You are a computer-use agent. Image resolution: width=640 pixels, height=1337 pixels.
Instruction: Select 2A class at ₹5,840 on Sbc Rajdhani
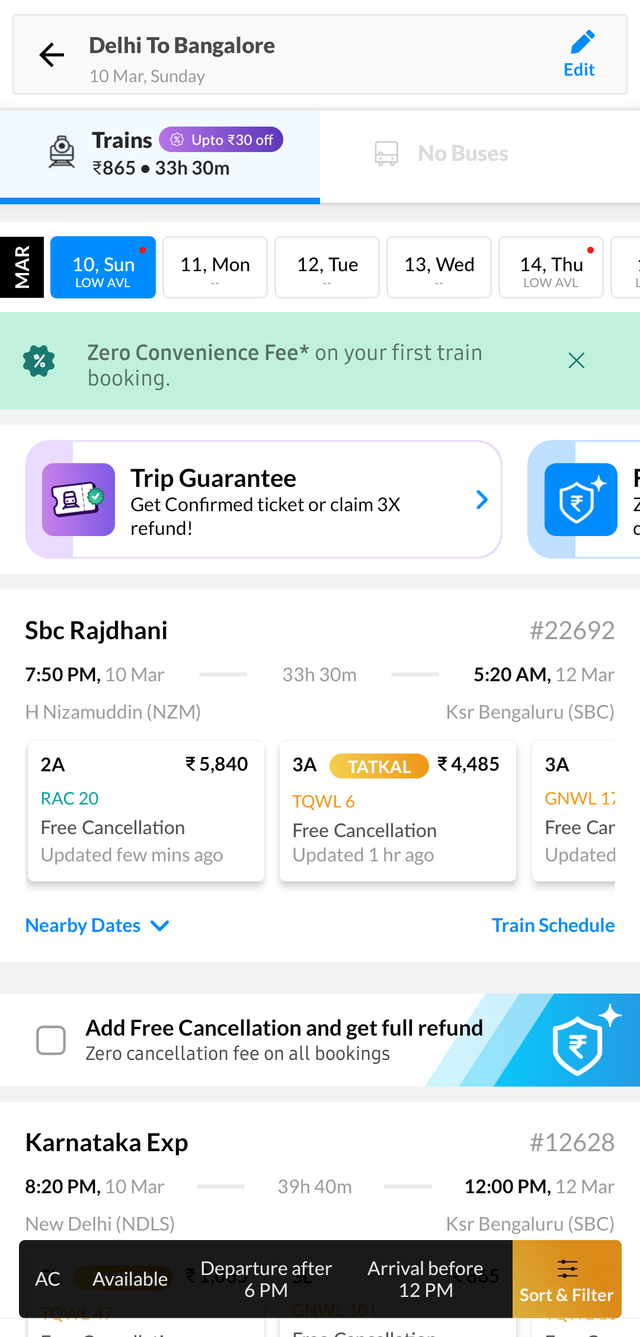click(x=146, y=811)
